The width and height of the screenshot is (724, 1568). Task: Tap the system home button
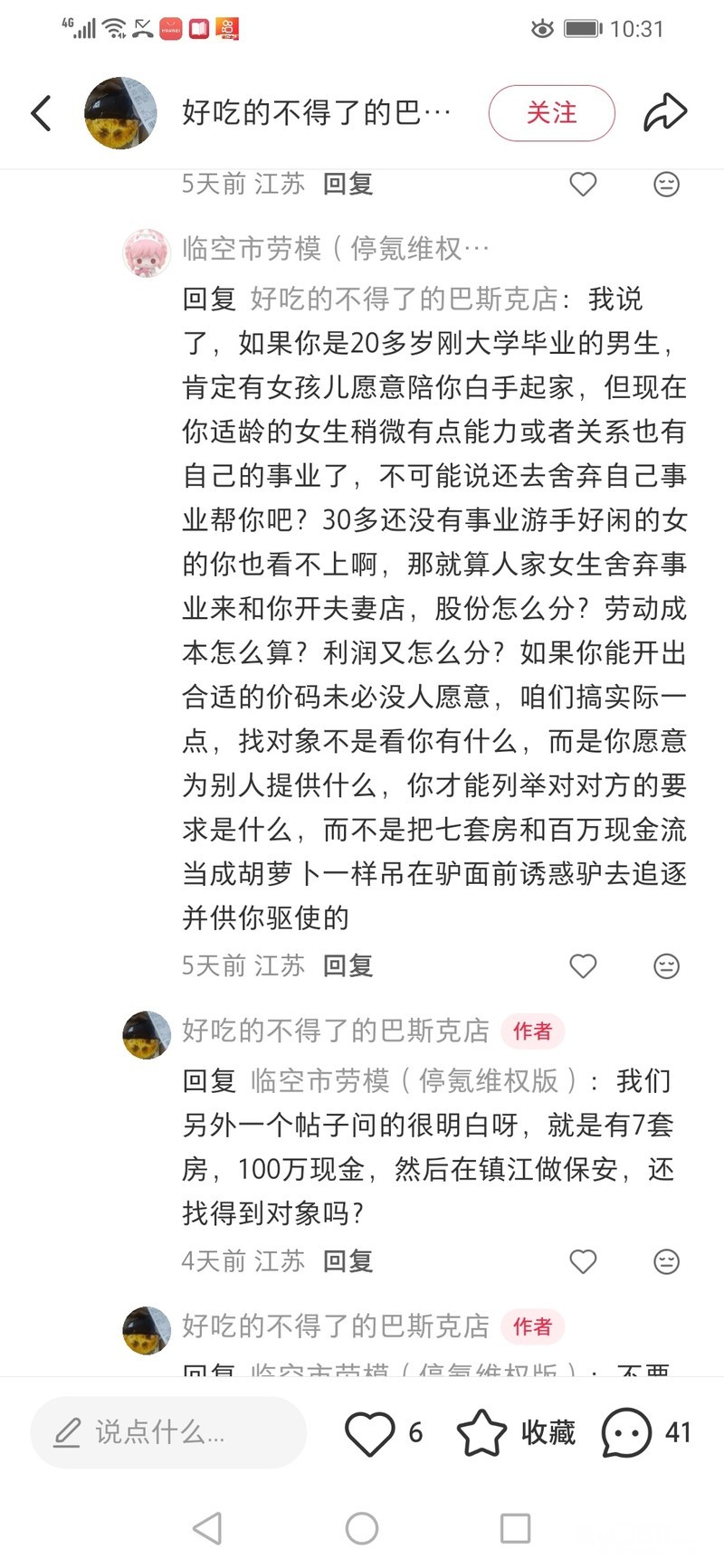click(362, 1528)
